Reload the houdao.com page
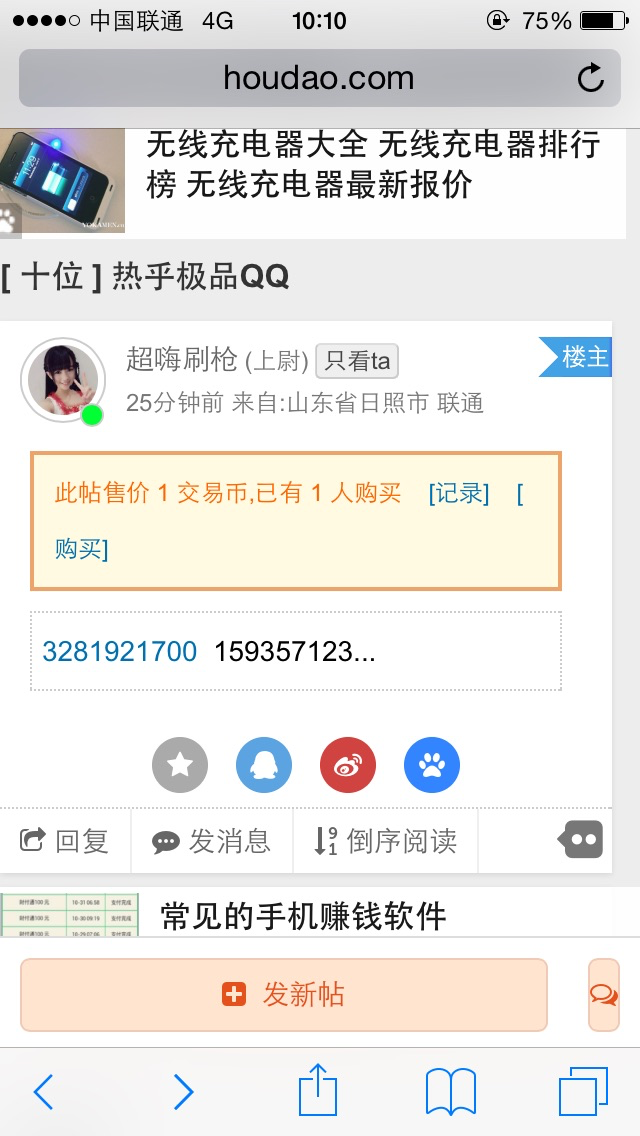Screen dimensions: 640x1136 [x=591, y=78]
